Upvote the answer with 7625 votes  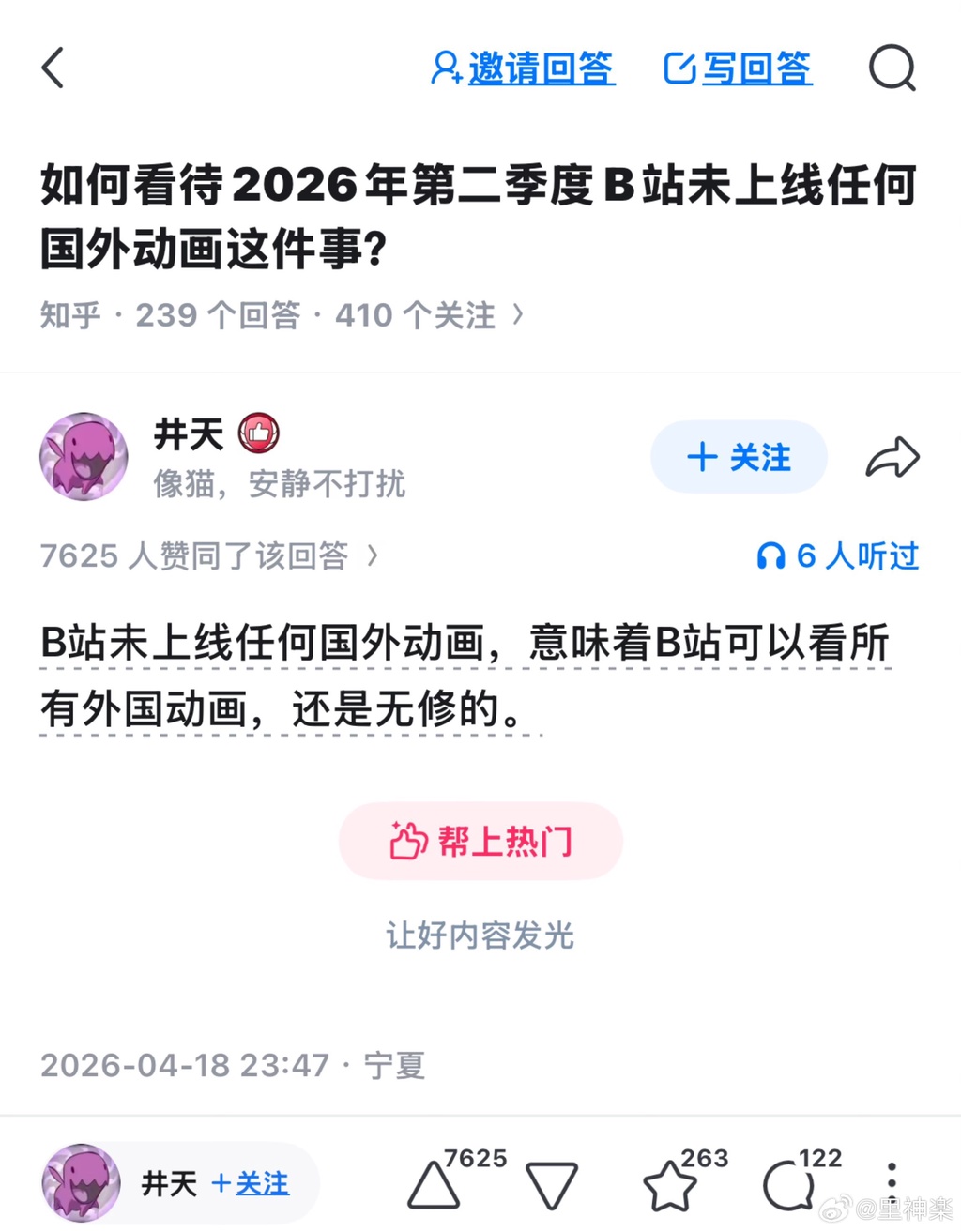coord(435,1184)
